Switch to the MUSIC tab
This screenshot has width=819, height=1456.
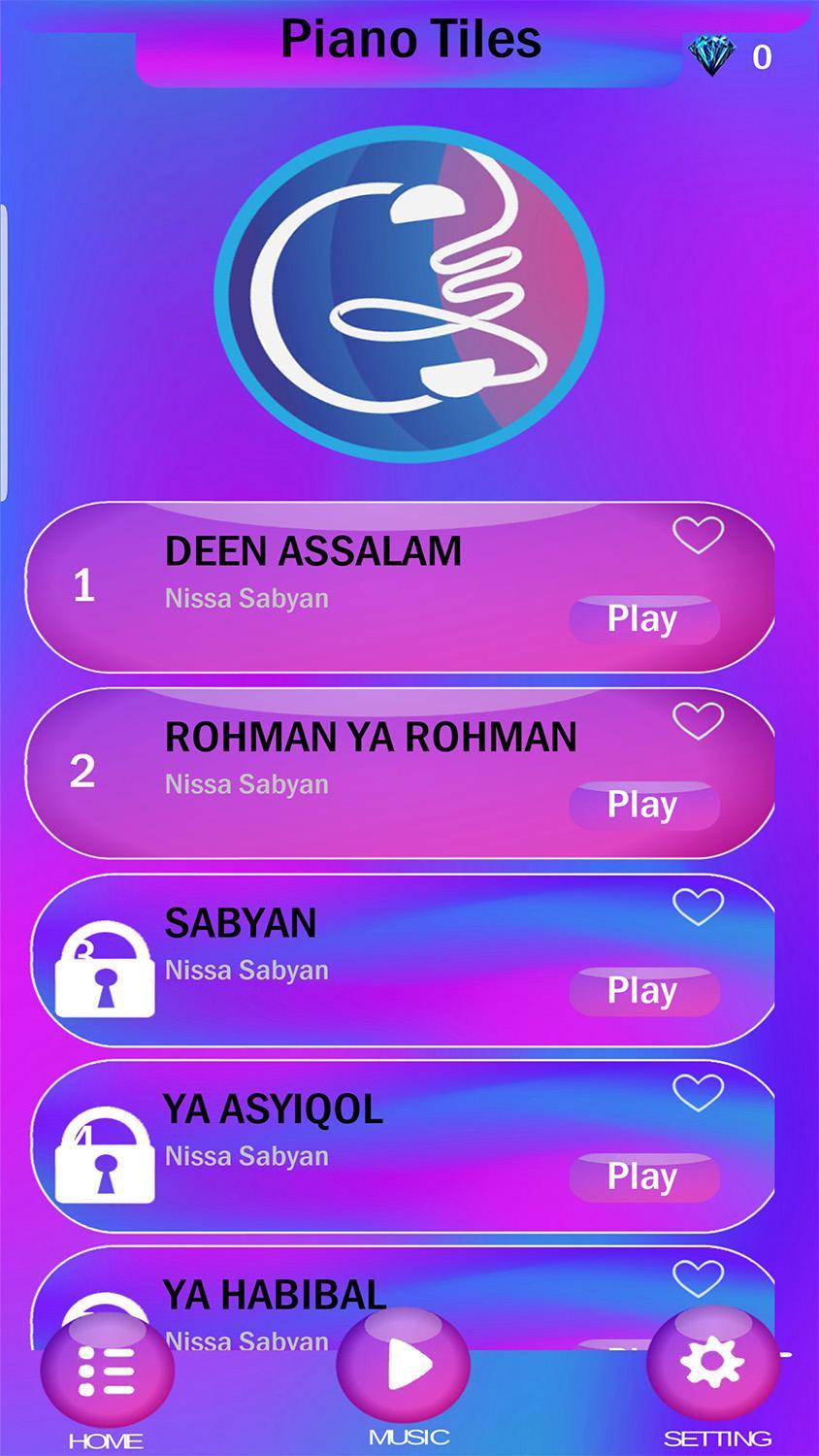click(405, 1369)
